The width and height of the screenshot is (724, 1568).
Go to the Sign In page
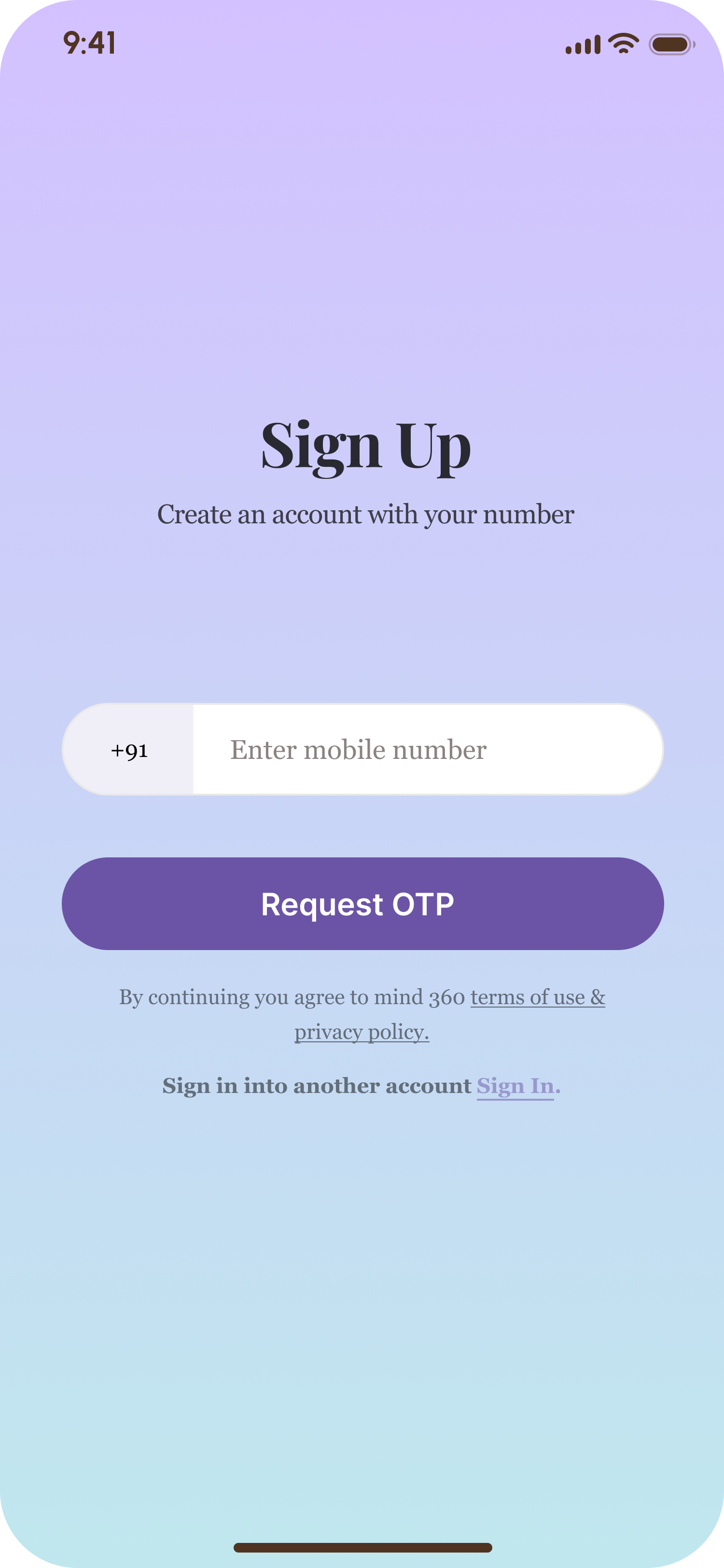click(518, 1087)
